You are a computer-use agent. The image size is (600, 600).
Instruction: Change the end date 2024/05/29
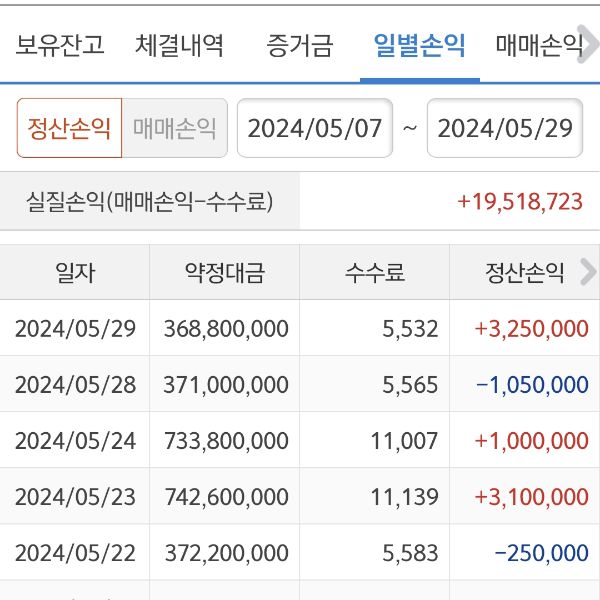click(x=505, y=129)
